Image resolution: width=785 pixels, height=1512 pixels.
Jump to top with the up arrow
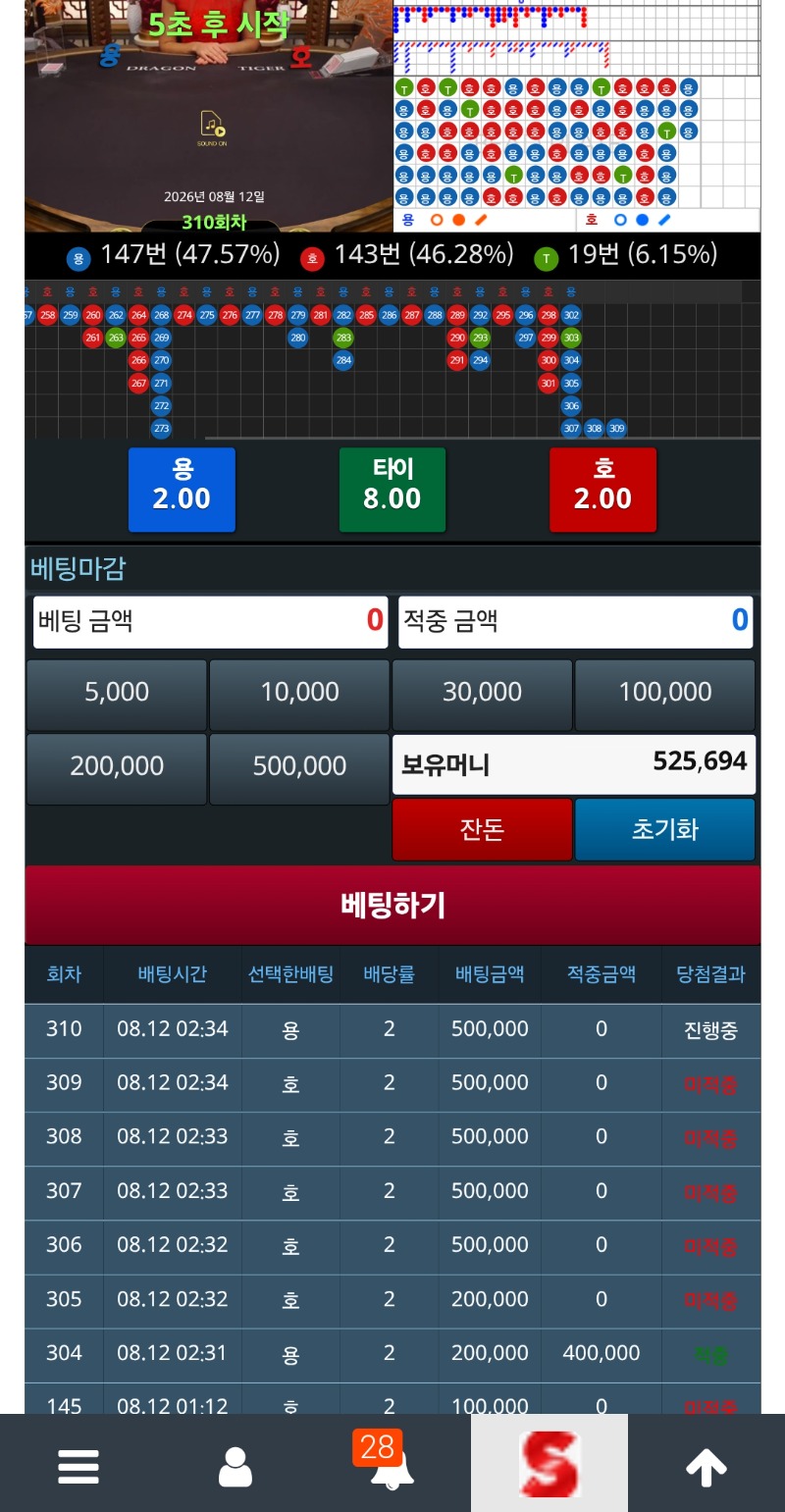click(x=706, y=1467)
